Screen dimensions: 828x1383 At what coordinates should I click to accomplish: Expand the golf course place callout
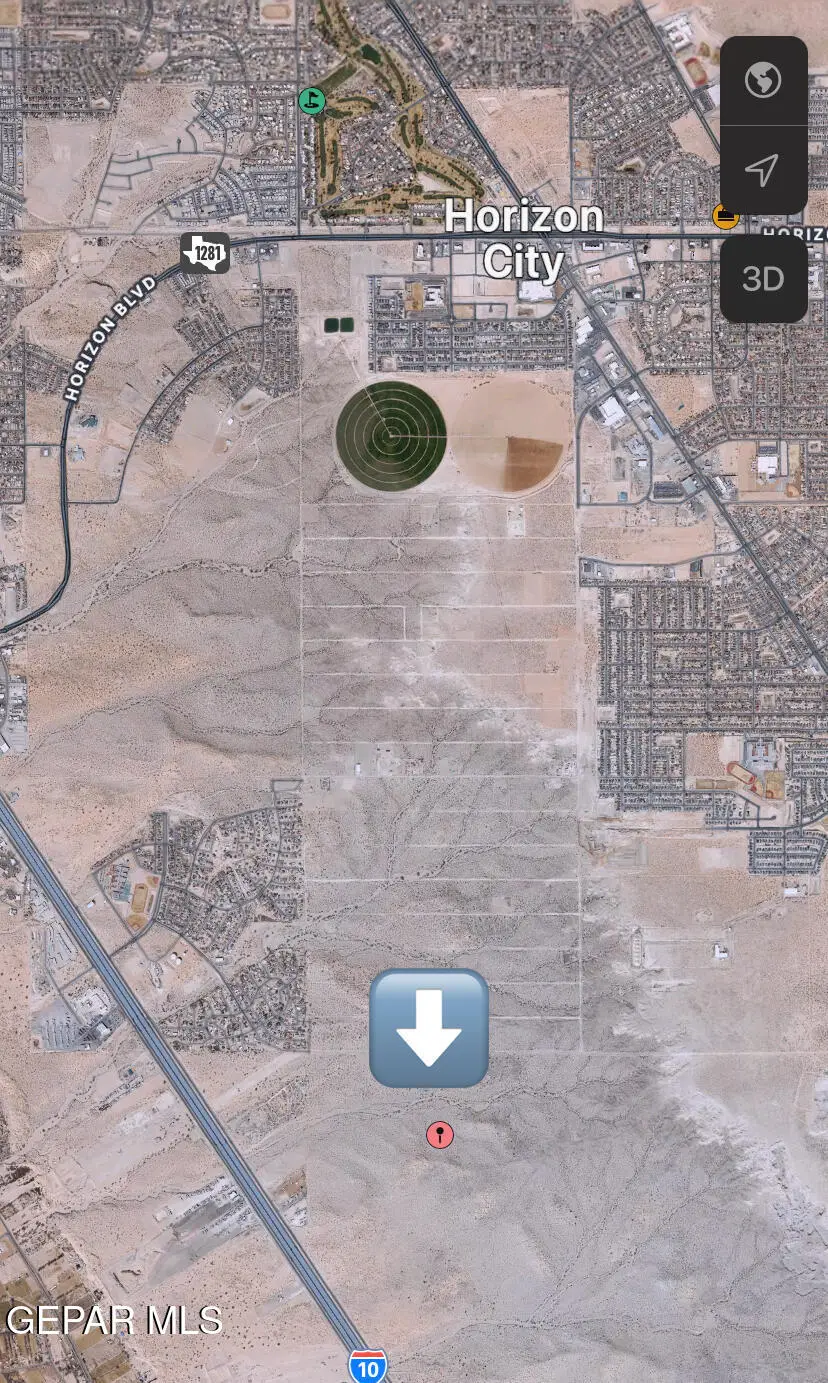(311, 101)
